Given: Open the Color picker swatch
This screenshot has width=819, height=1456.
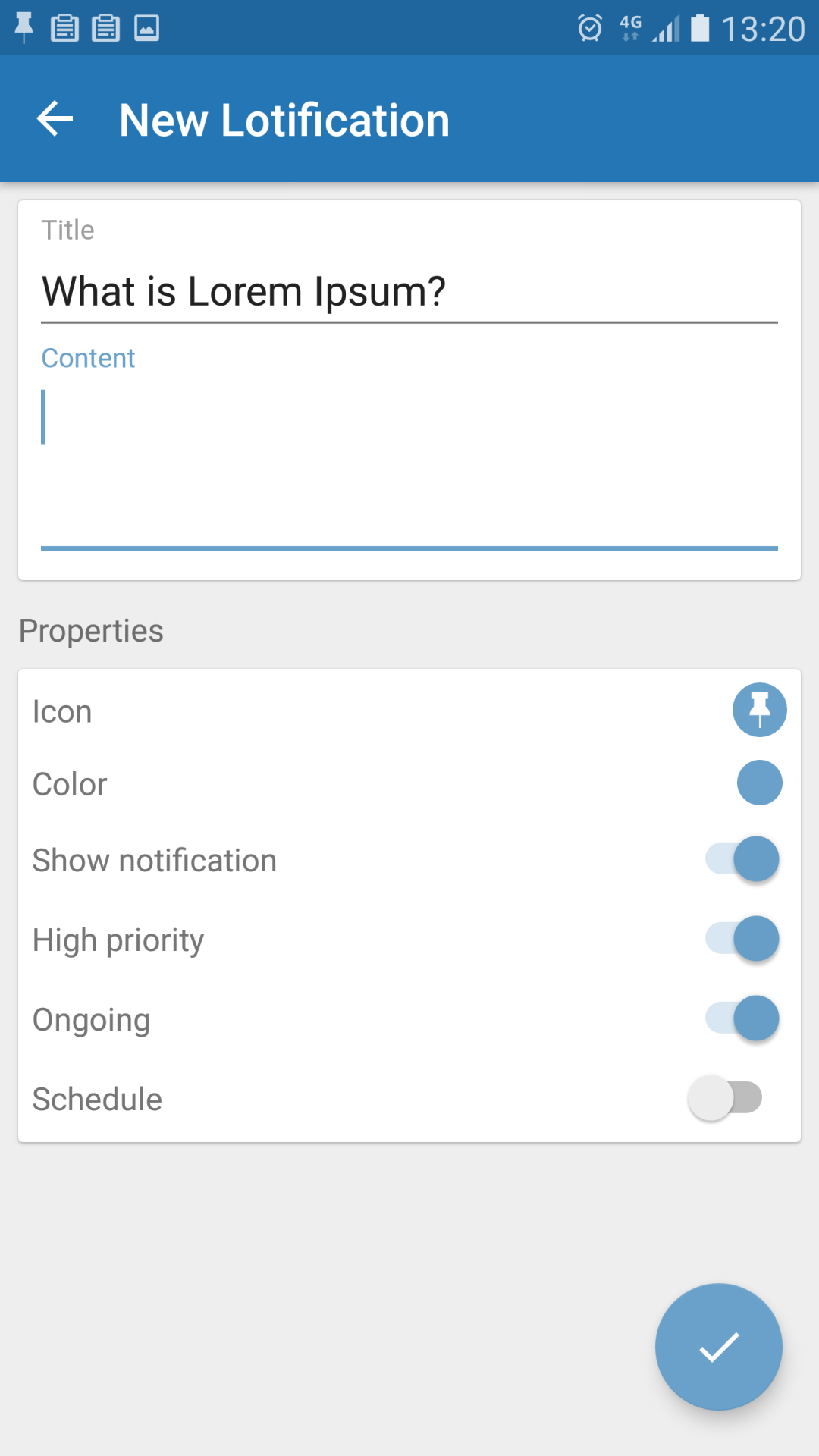Looking at the screenshot, I should 759,782.
